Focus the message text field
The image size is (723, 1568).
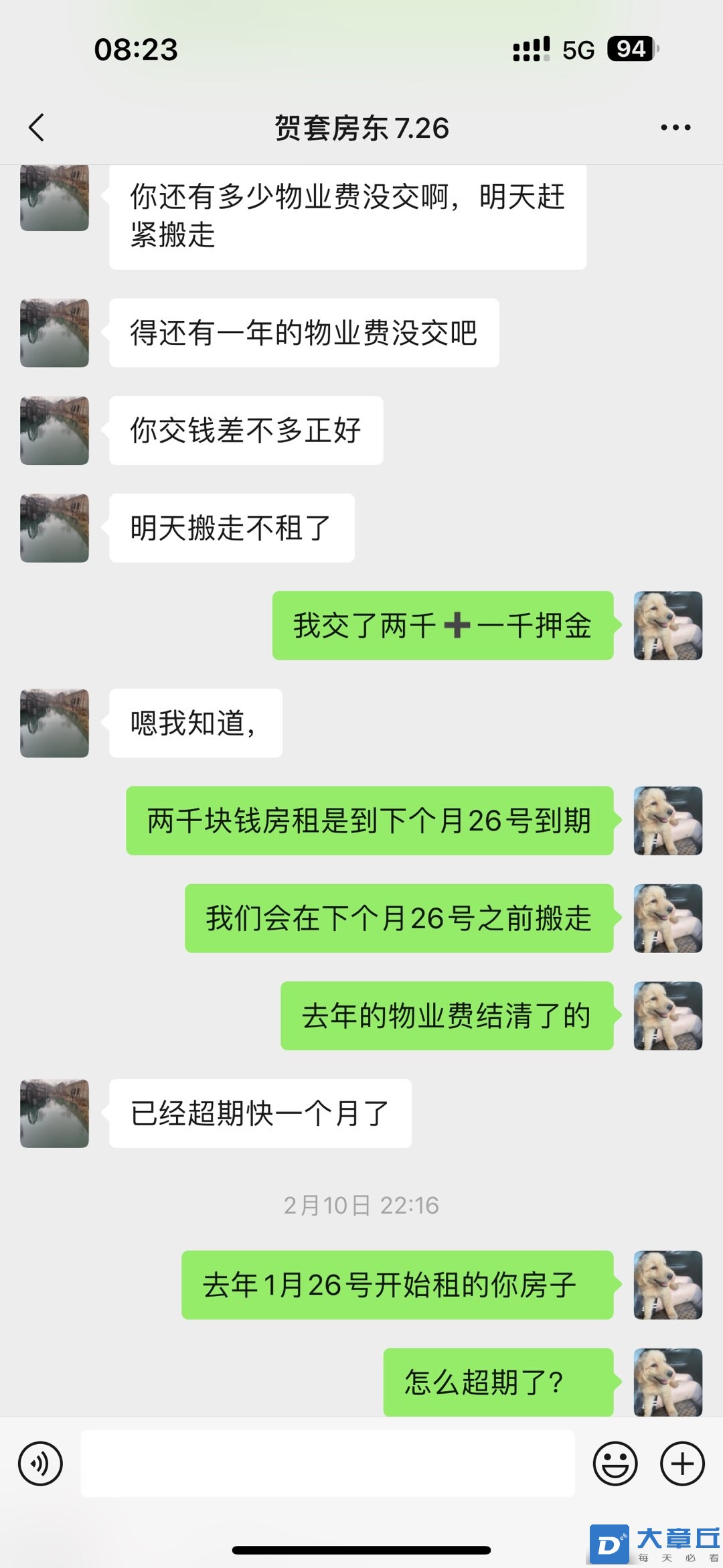pos(327,1464)
